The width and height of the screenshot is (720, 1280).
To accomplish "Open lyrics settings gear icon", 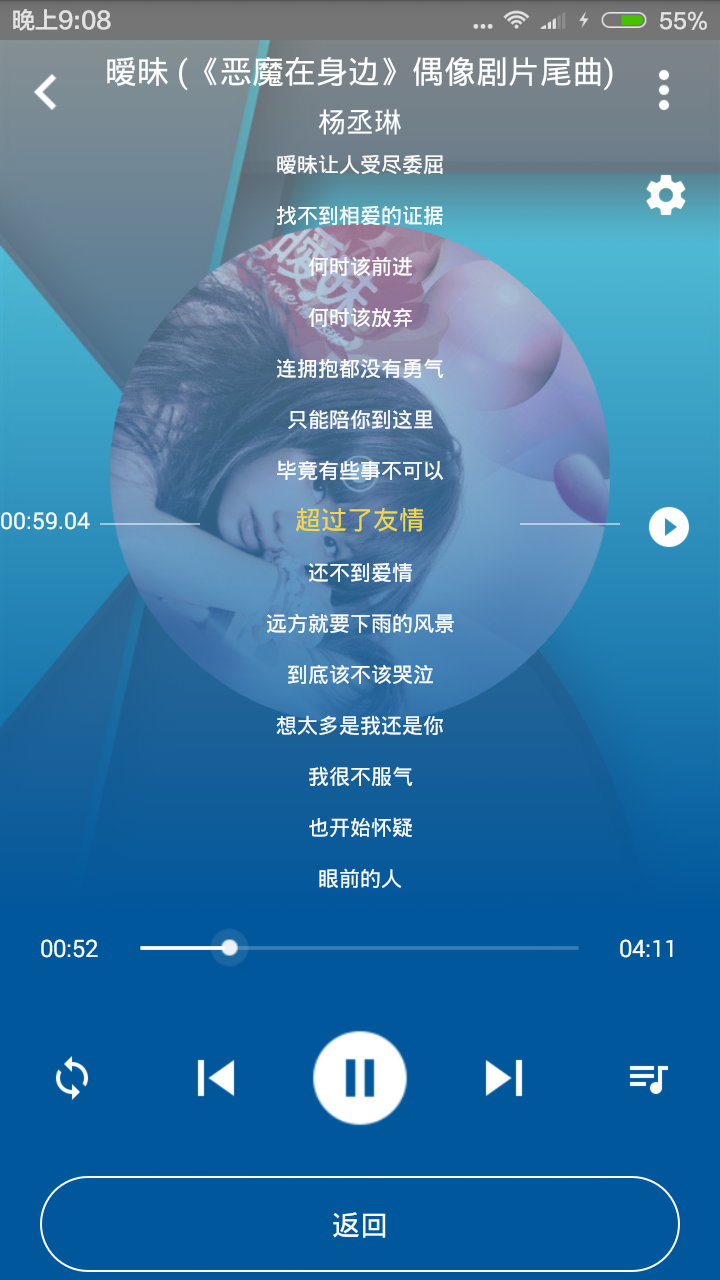I will coord(665,195).
